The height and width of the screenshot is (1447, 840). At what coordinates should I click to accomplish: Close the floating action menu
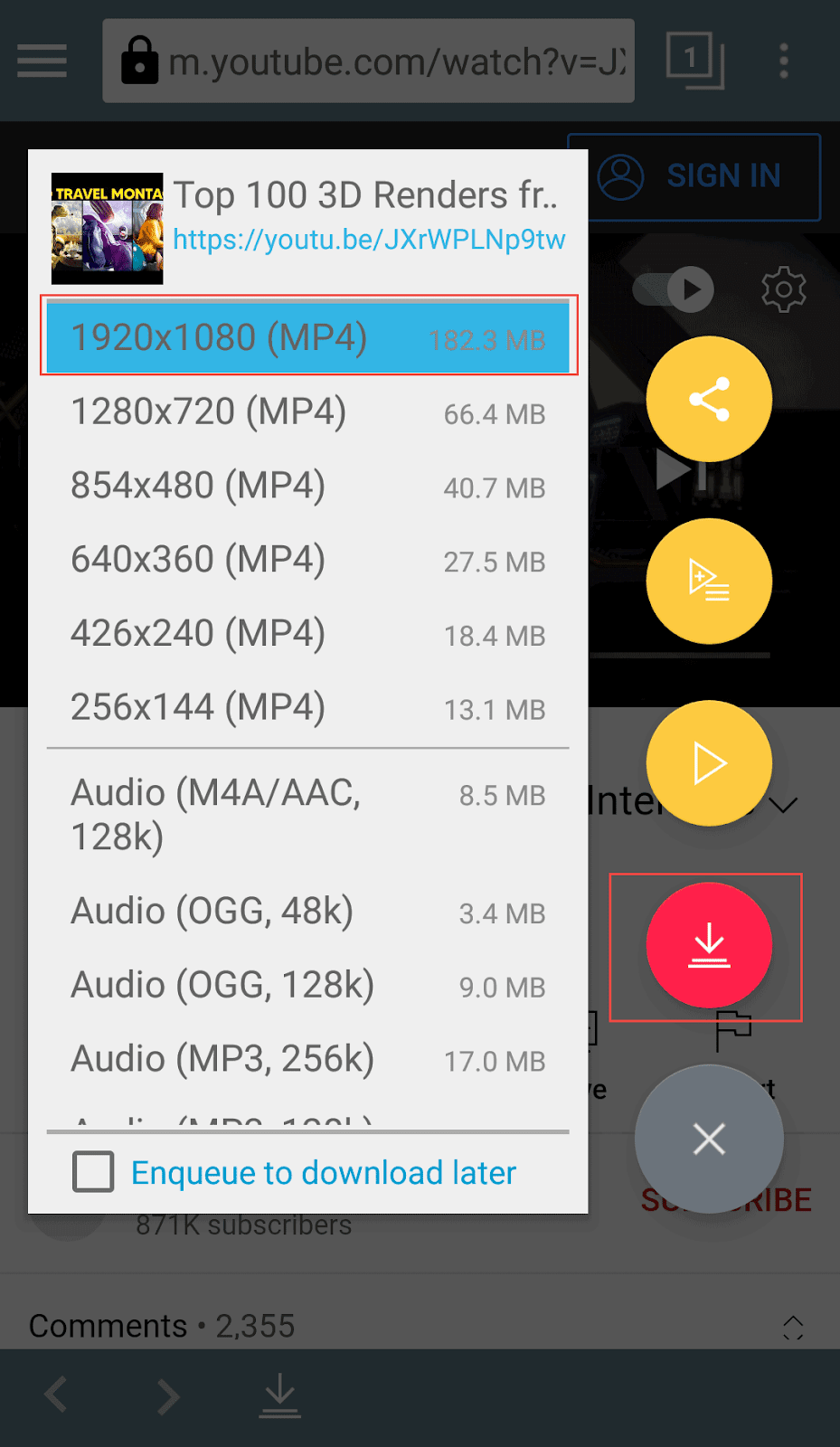pos(709,1139)
